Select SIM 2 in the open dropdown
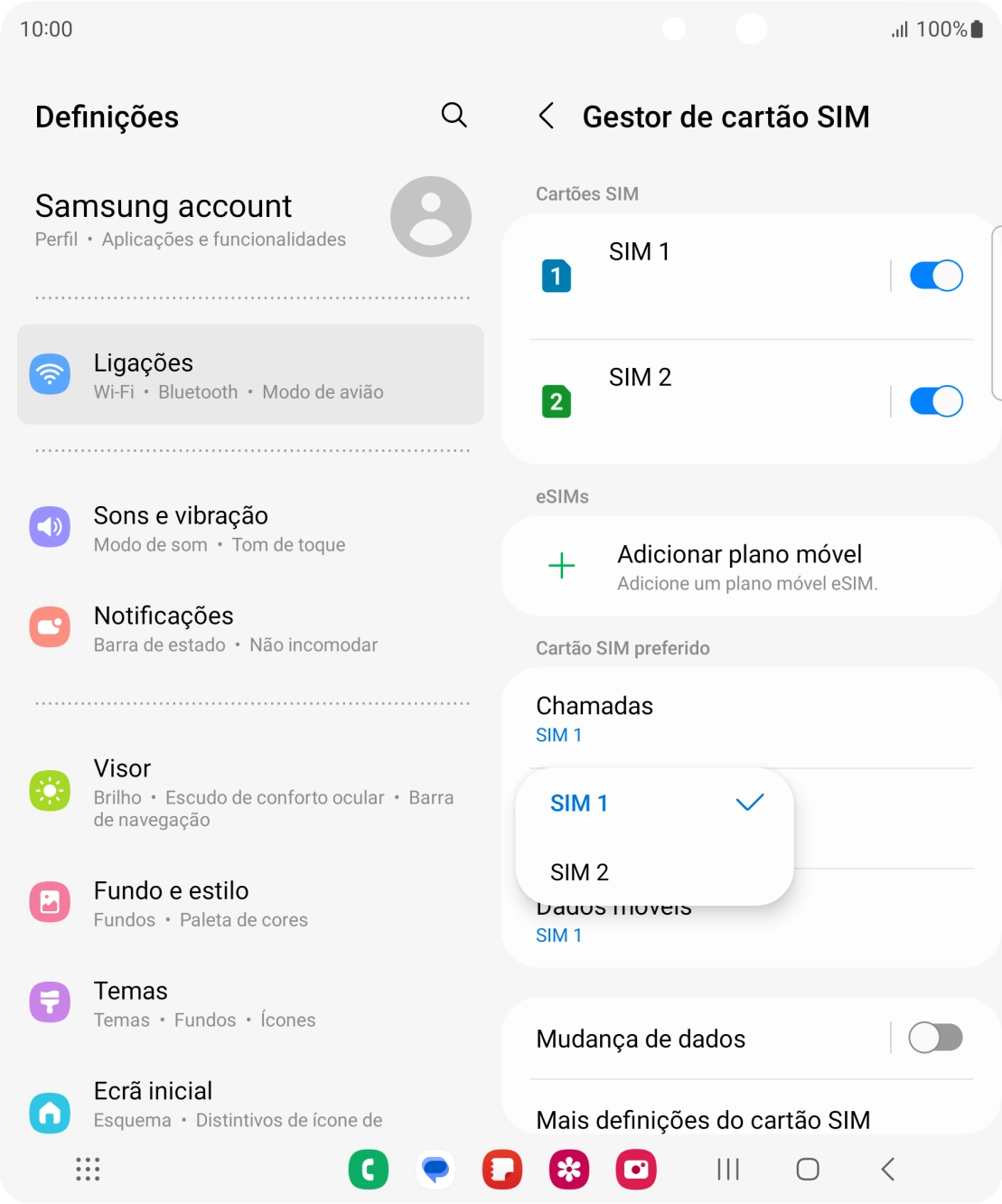 pyautogui.click(x=581, y=871)
